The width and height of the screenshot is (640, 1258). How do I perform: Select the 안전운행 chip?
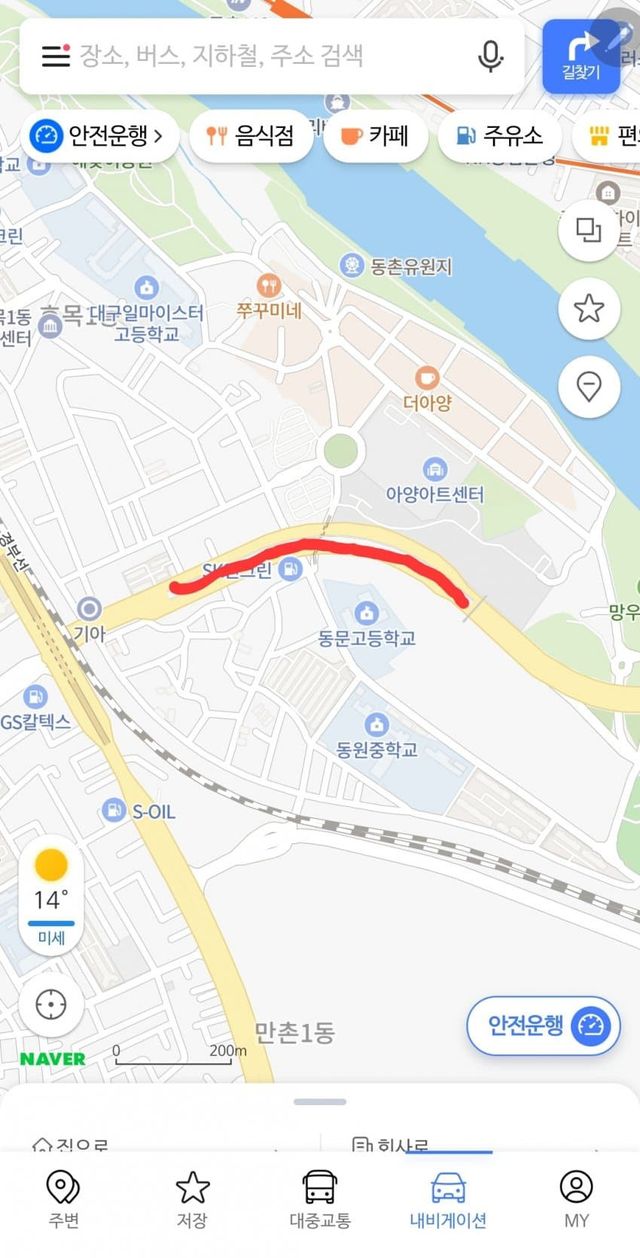[x=98, y=135]
